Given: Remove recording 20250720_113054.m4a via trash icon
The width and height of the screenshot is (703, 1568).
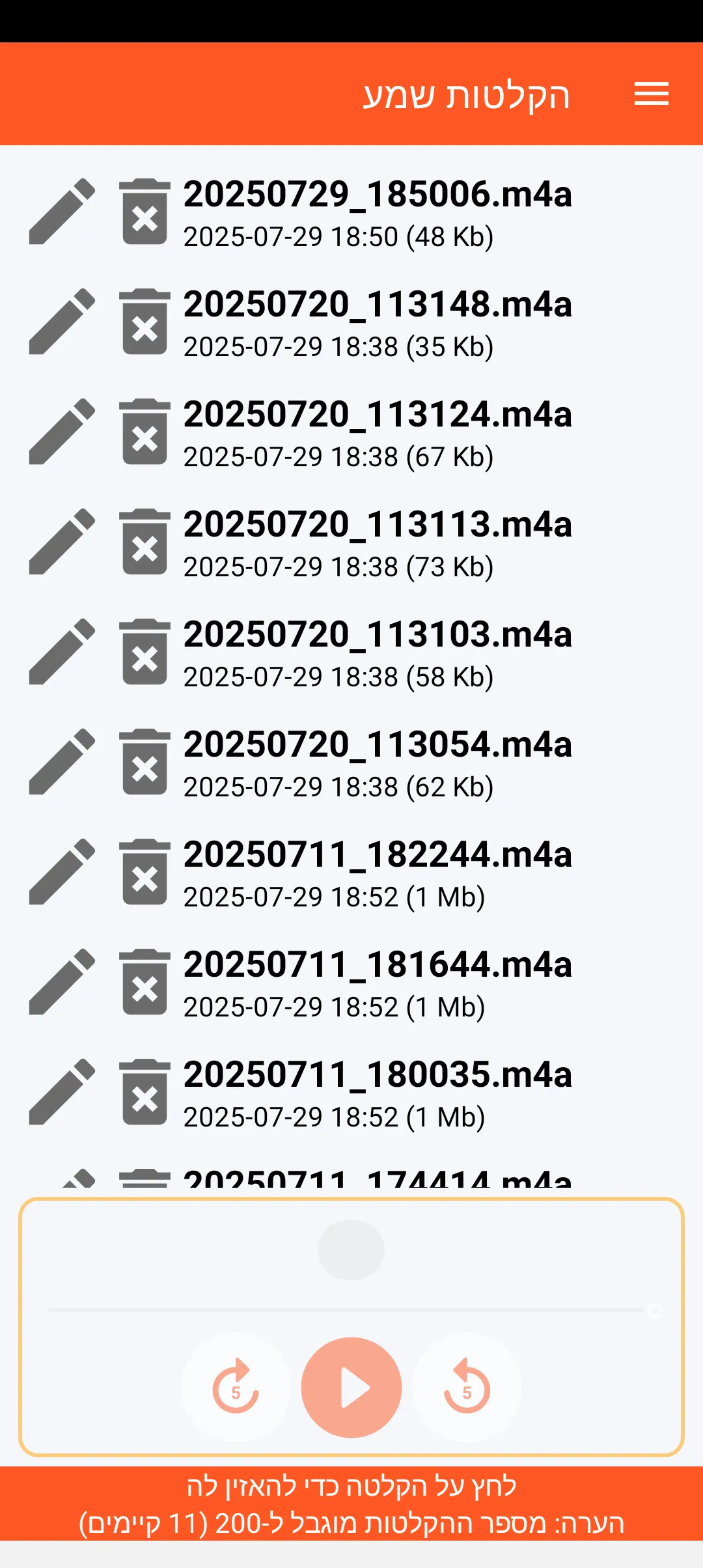Looking at the screenshot, I should coord(145,762).
